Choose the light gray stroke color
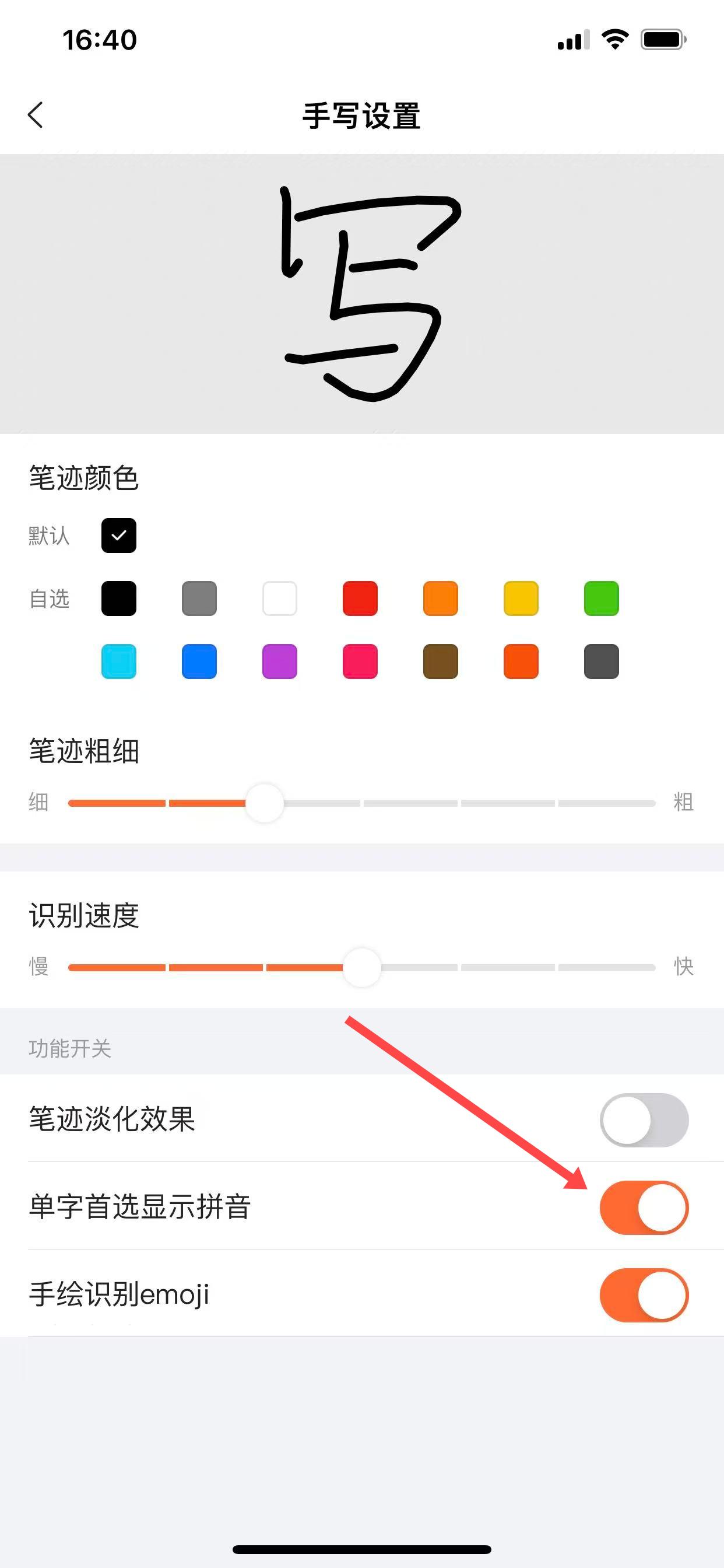 coord(199,598)
